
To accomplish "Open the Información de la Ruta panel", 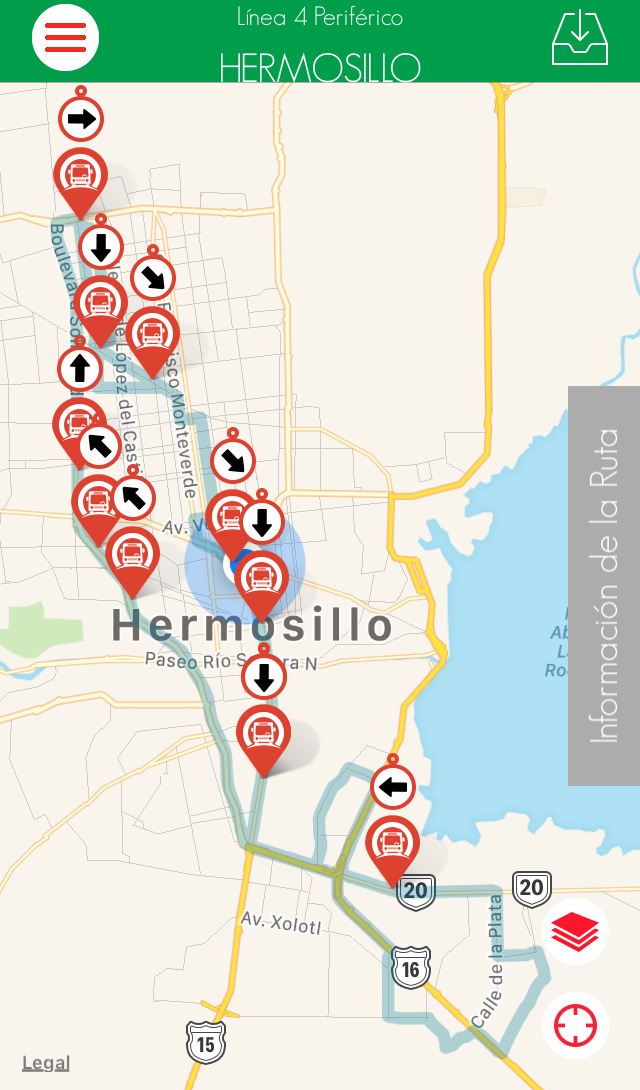I will (x=604, y=586).
